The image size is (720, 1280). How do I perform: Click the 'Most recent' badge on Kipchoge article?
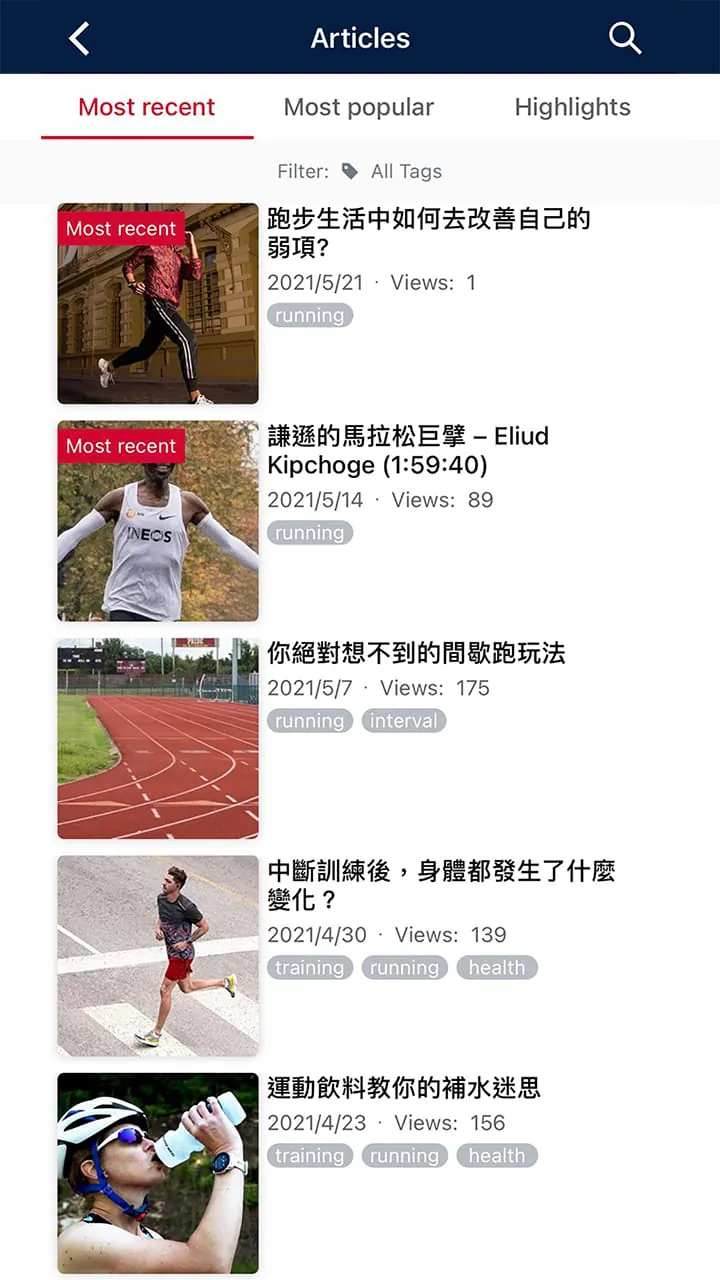[x=120, y=446]
